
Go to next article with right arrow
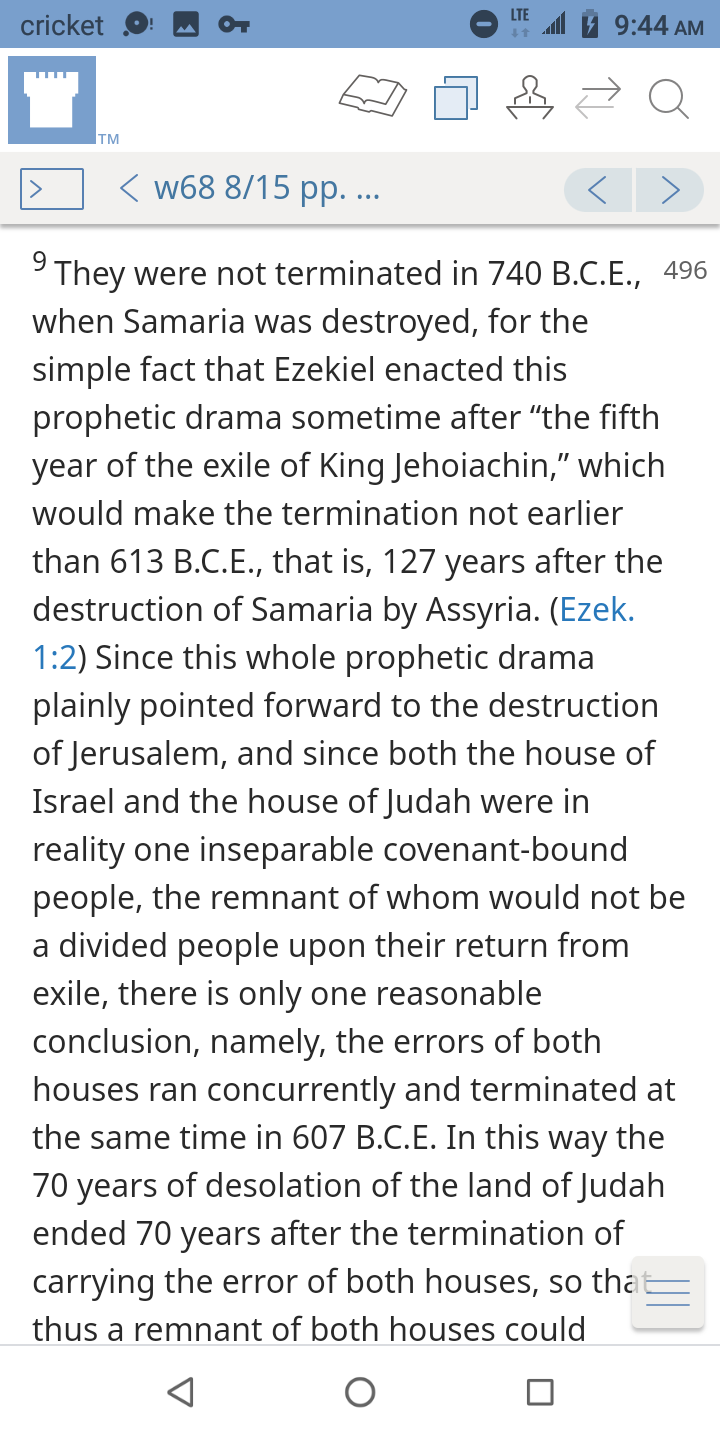[670, 190]
